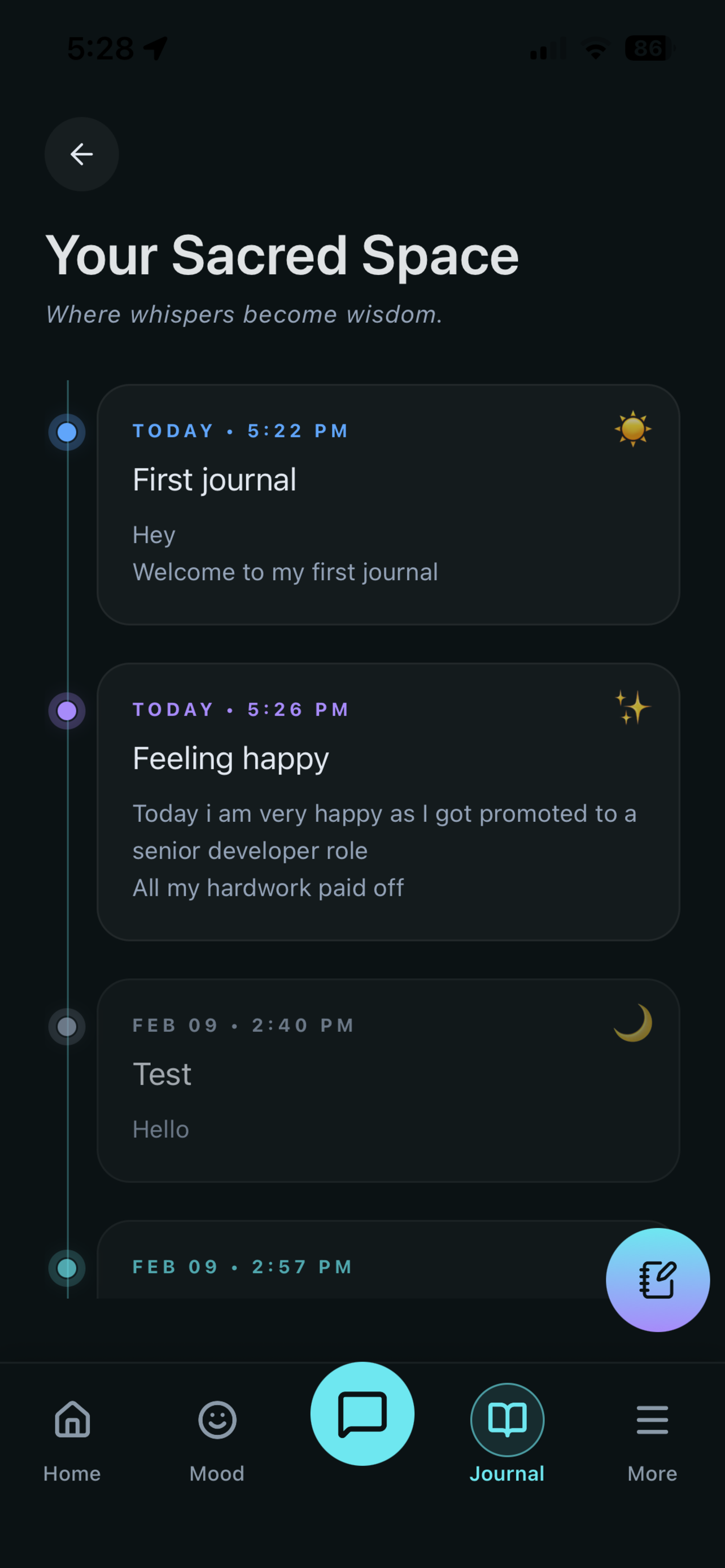Select the purple timeline dot for Feeling happy
The image size is (725, 1568).
67,711
